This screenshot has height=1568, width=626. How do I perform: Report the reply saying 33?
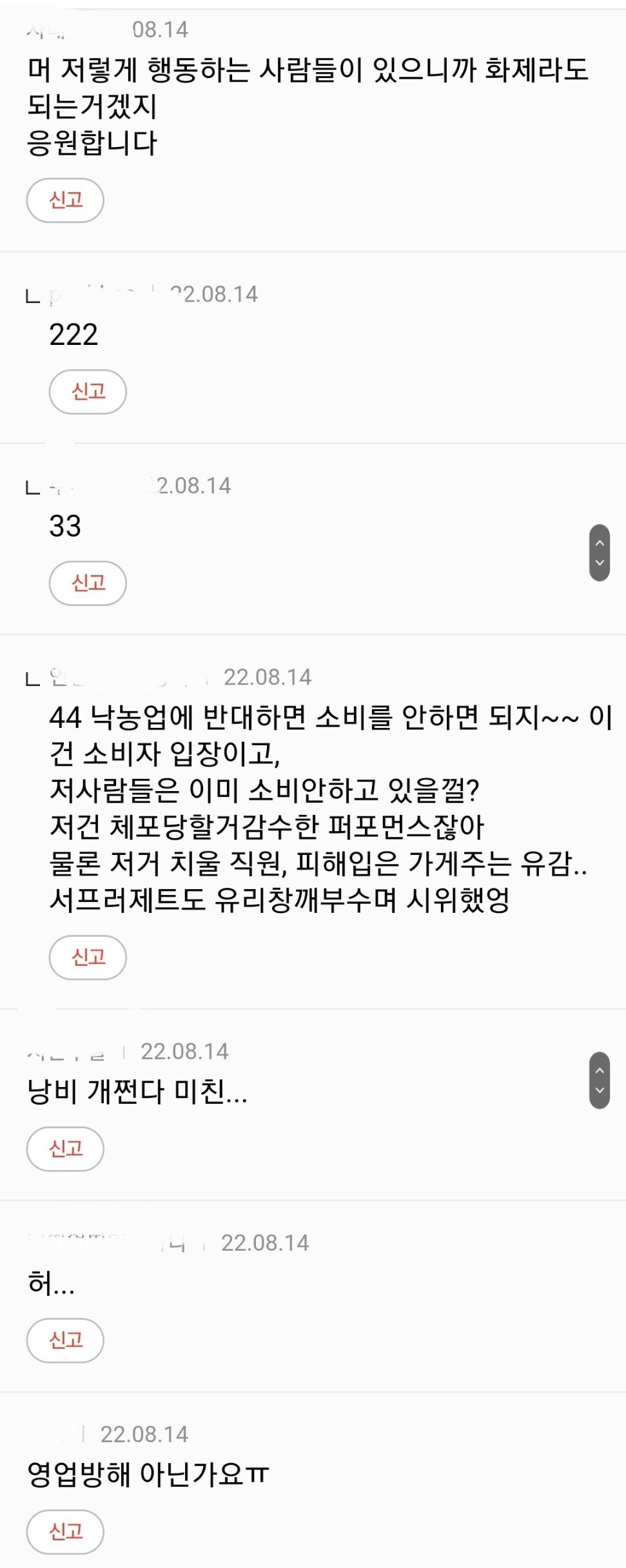tap(88, 583)
